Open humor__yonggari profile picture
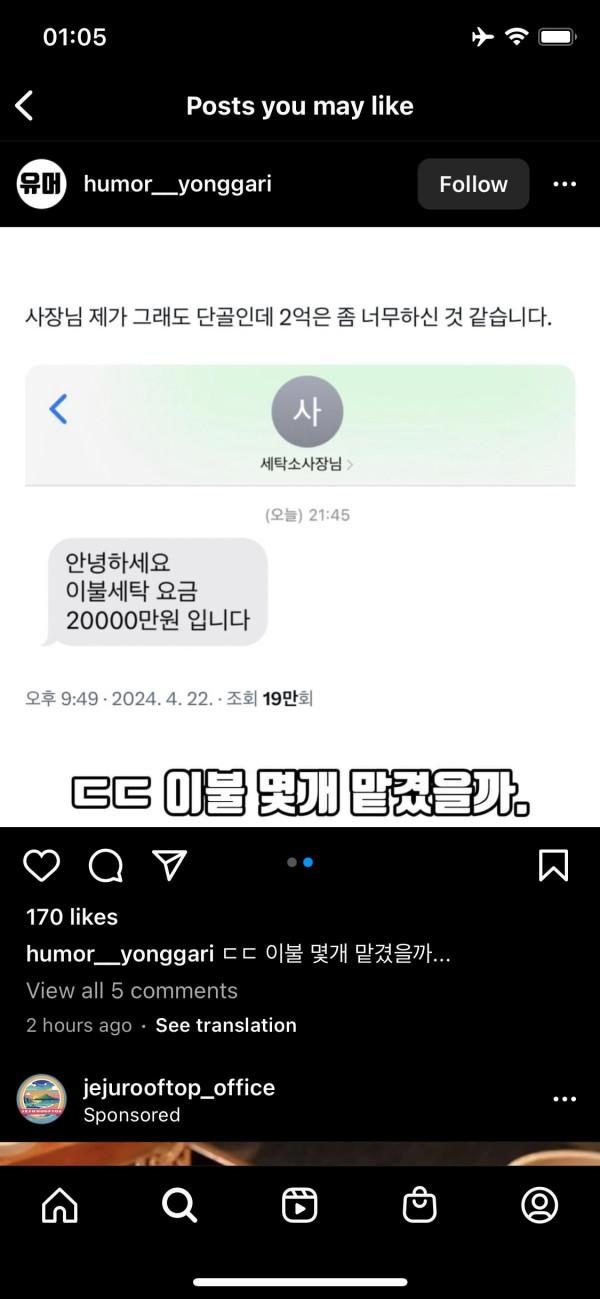Viewport: 600px width, 1299px height. [42, 184]
